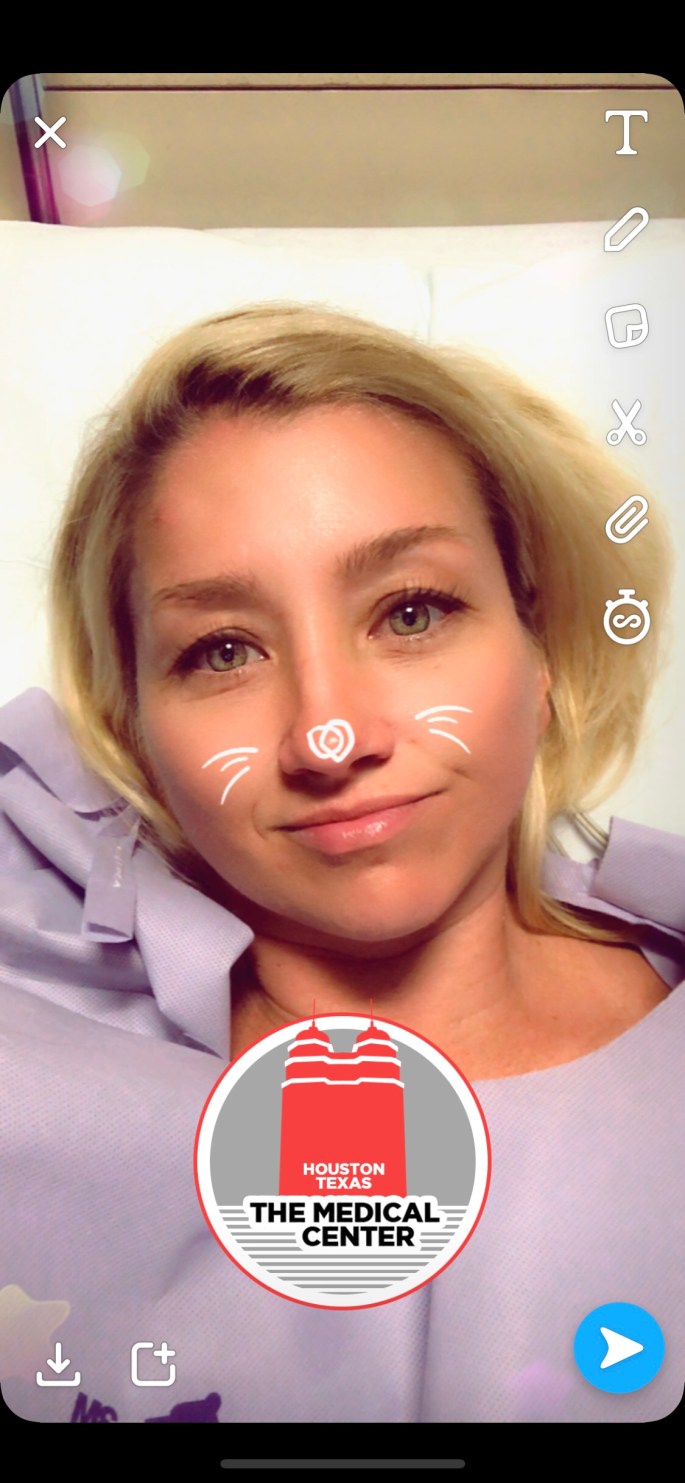The image size is (685, 1483).
Task: Open the sticker picker
Action: point(627,327)
